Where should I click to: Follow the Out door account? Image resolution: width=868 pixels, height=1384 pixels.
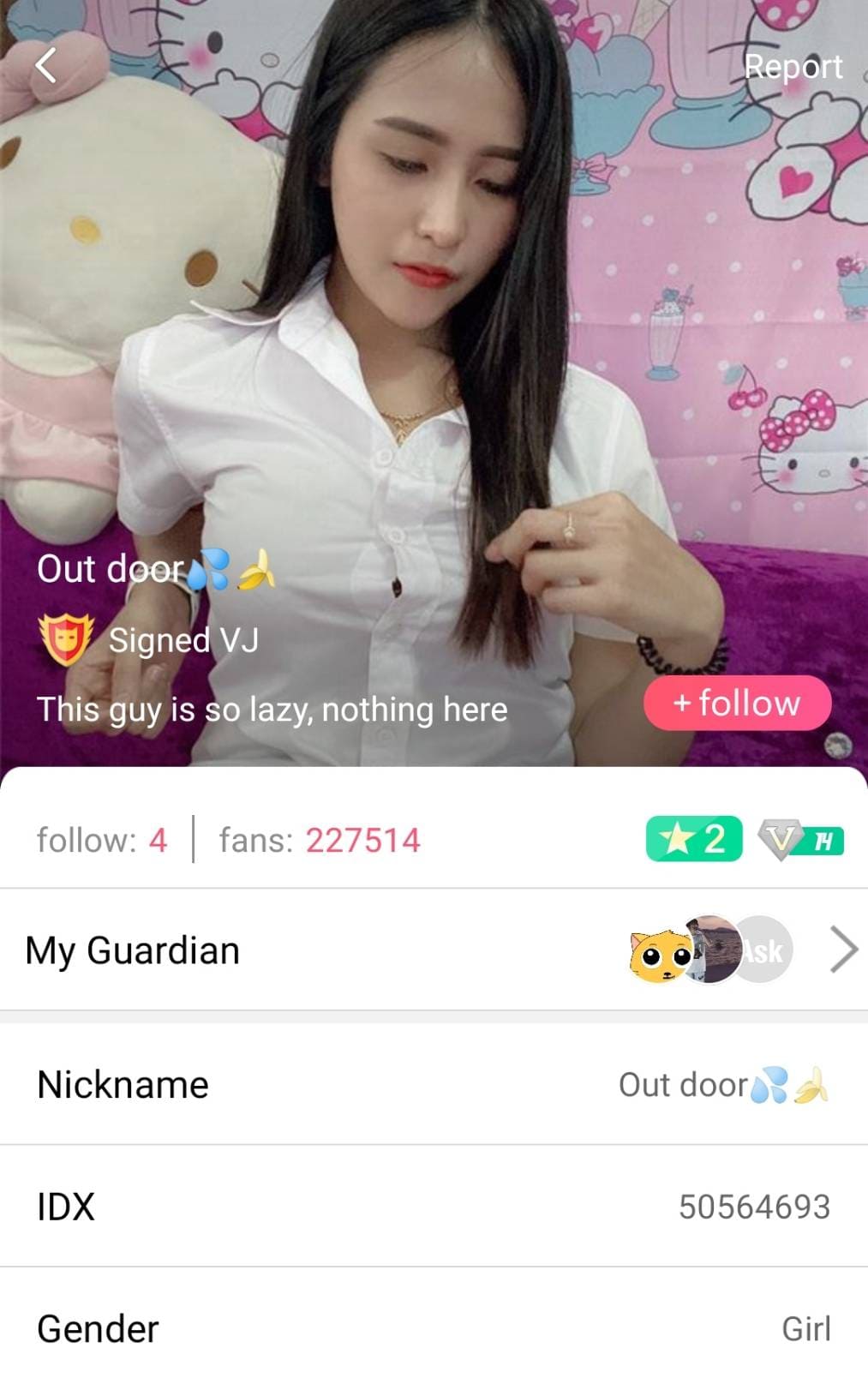point(737,704)
